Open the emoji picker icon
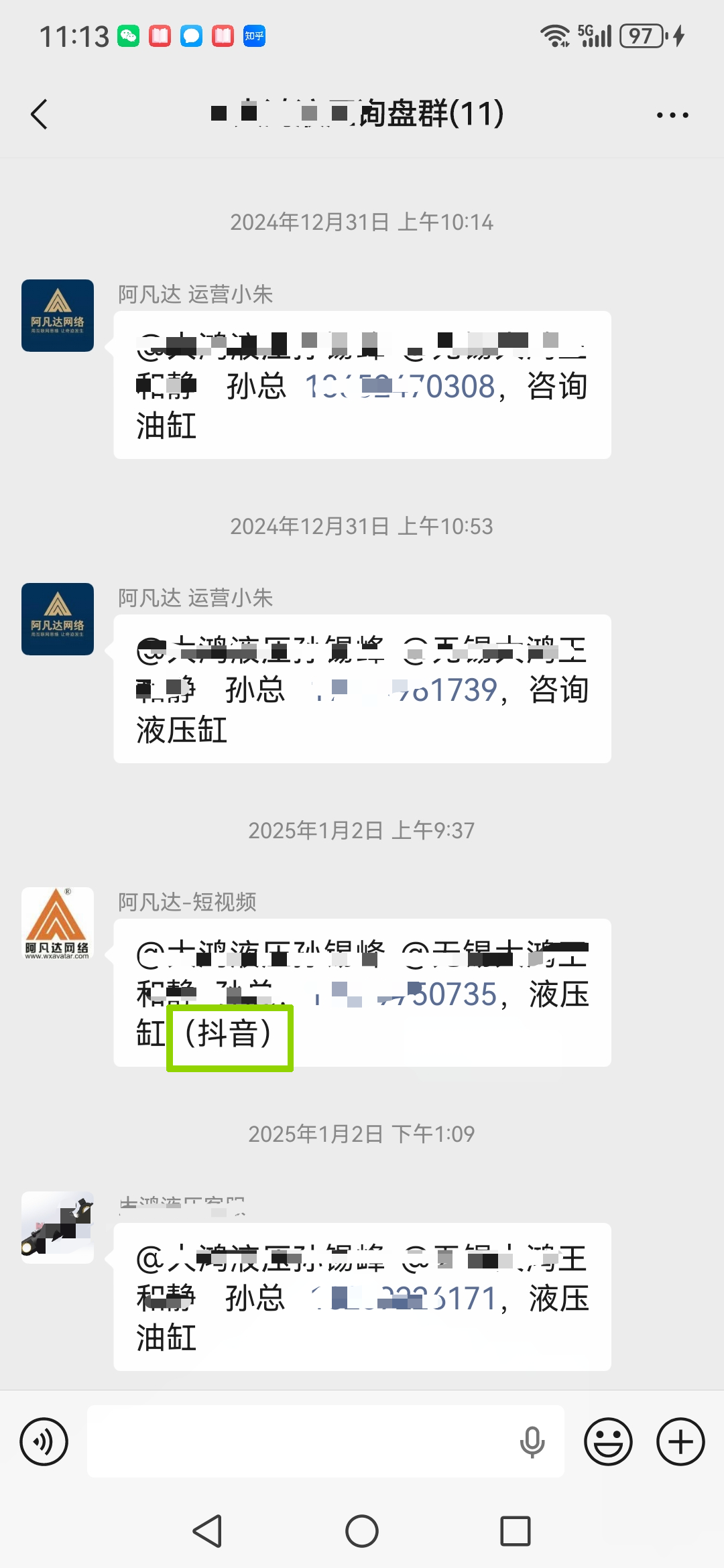Screen dimensions: 724x1568 tap(607, 1441)
